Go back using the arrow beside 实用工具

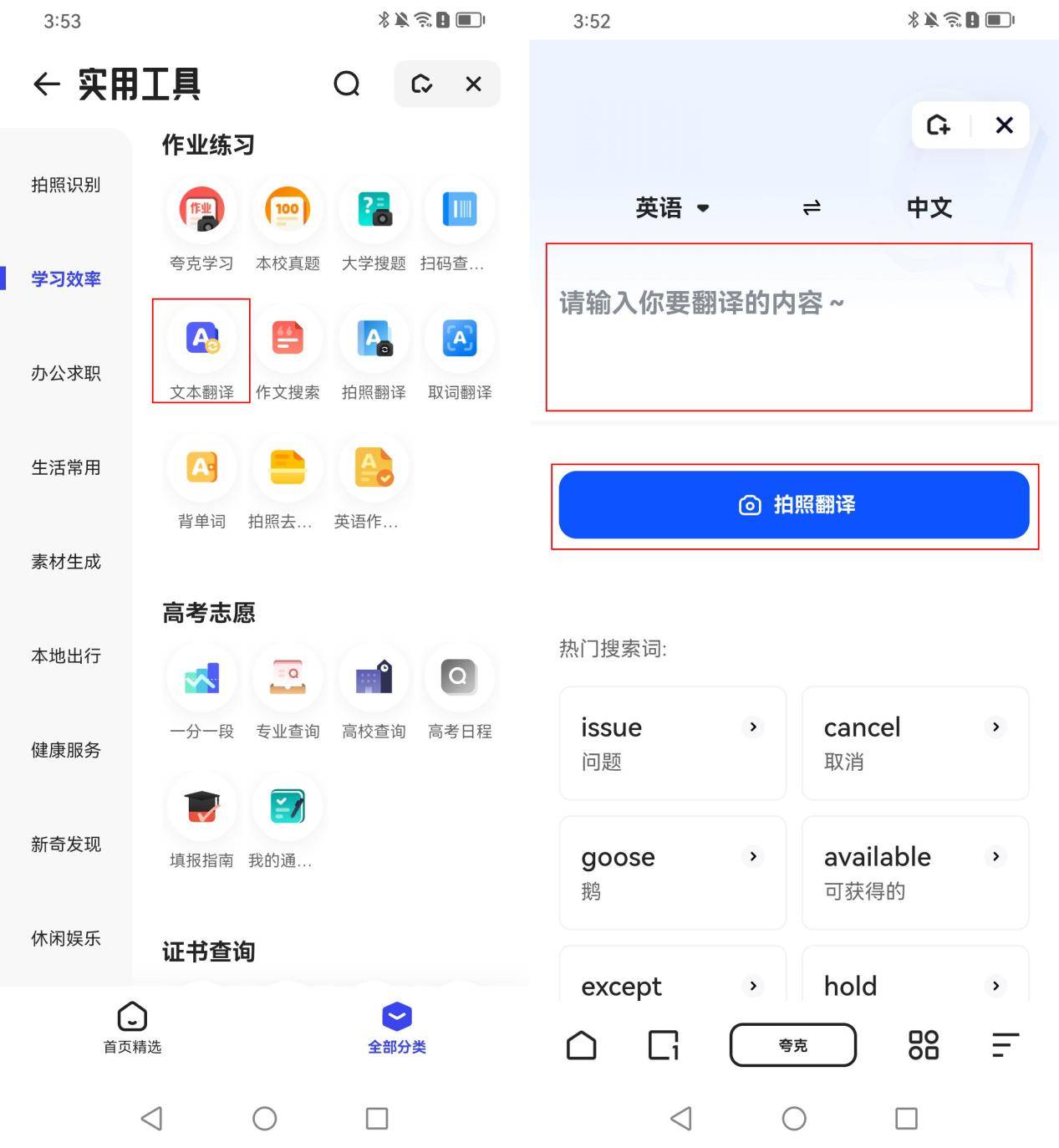click(47, 84)
